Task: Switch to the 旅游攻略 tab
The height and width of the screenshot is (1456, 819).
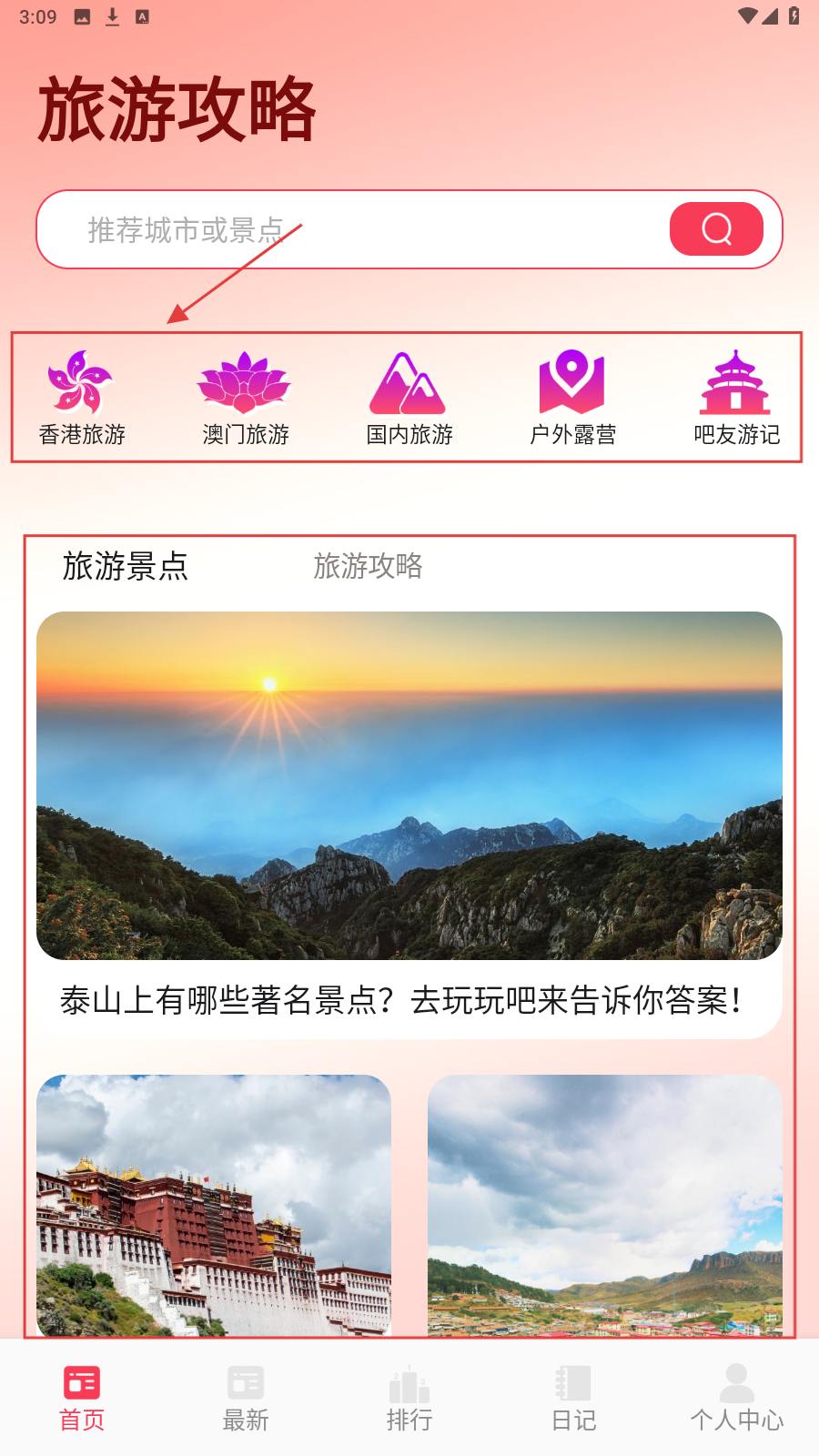Action: 368,566
